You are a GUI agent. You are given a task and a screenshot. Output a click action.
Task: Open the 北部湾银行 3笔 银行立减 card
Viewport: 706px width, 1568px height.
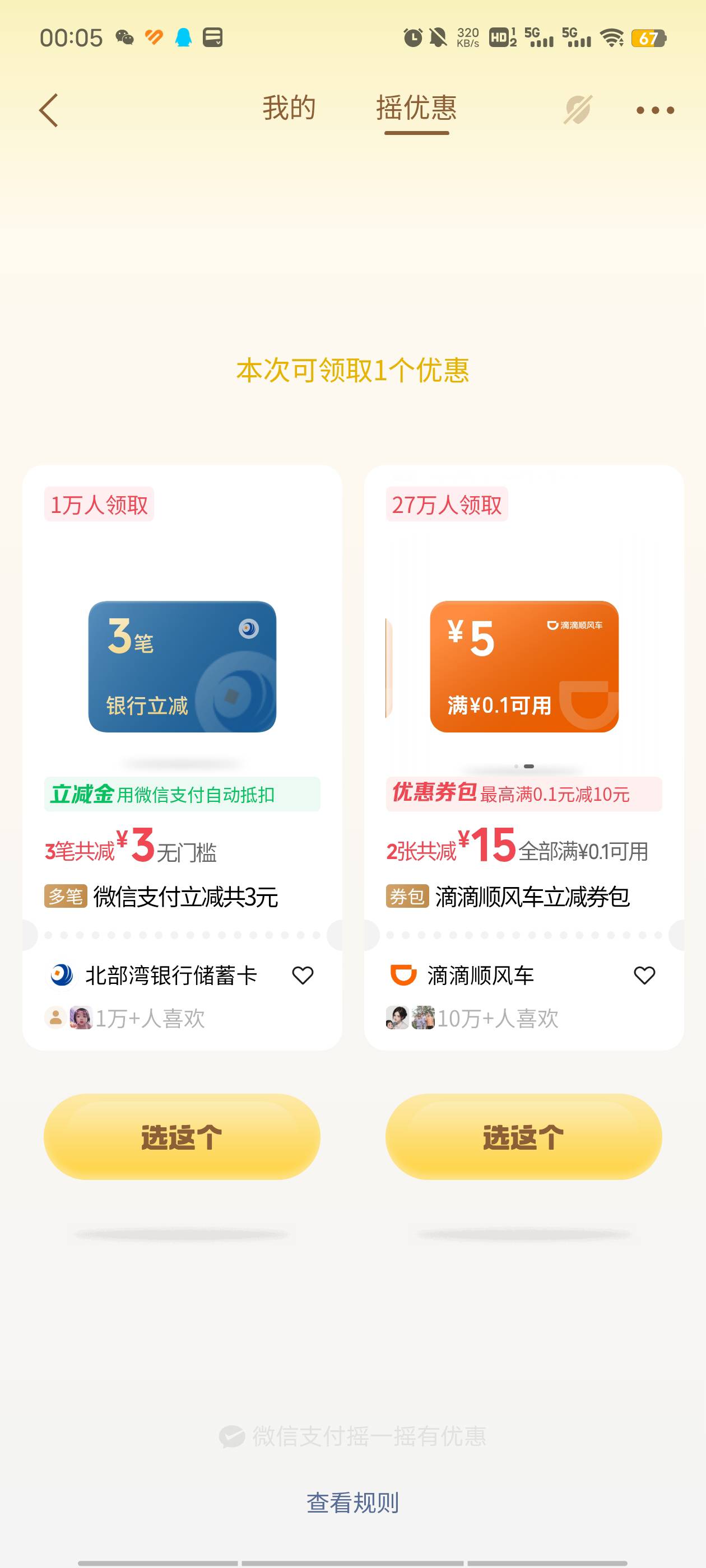point(182,666)
